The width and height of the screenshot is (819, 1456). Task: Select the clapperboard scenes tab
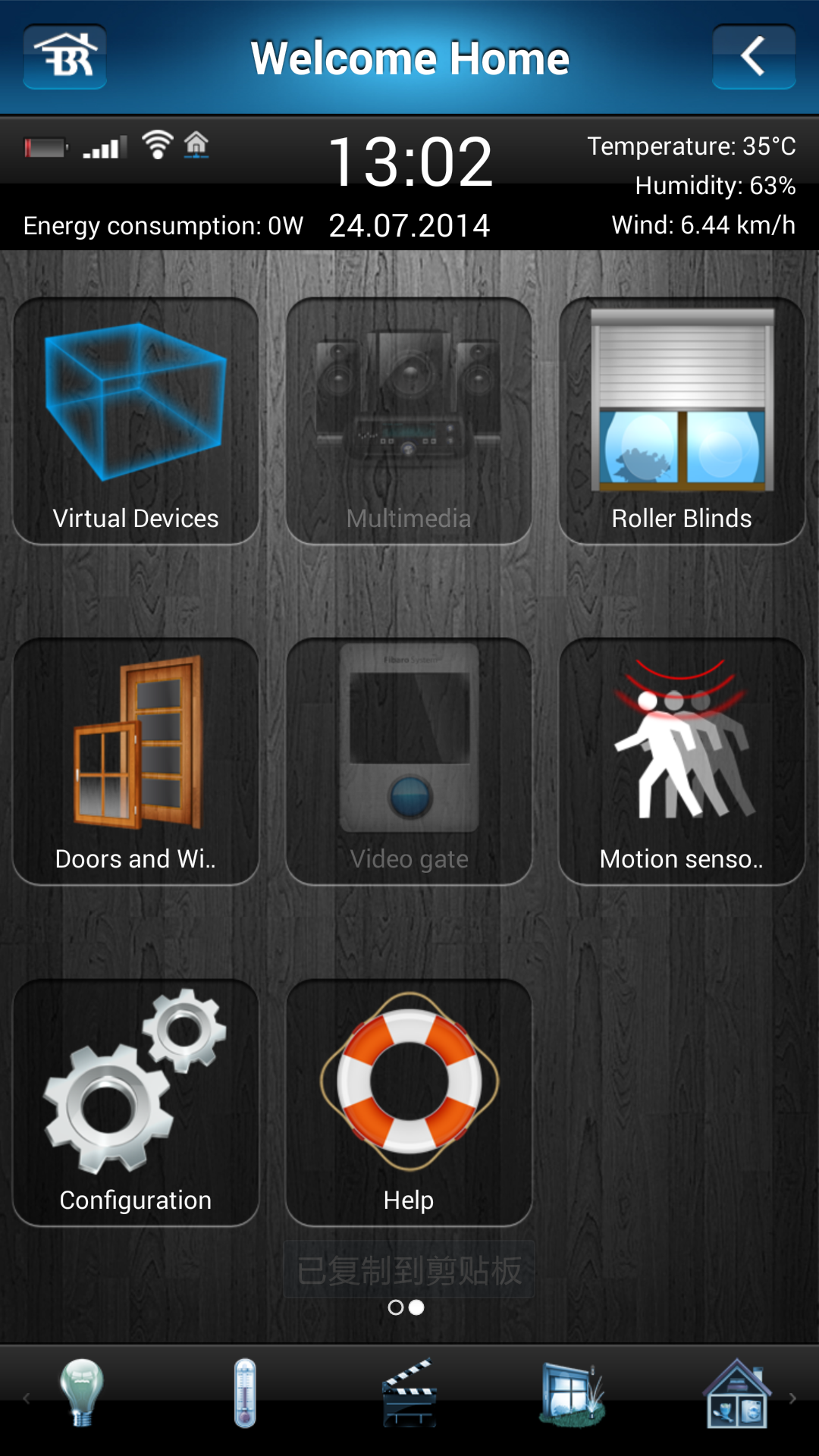(409, 1394)
